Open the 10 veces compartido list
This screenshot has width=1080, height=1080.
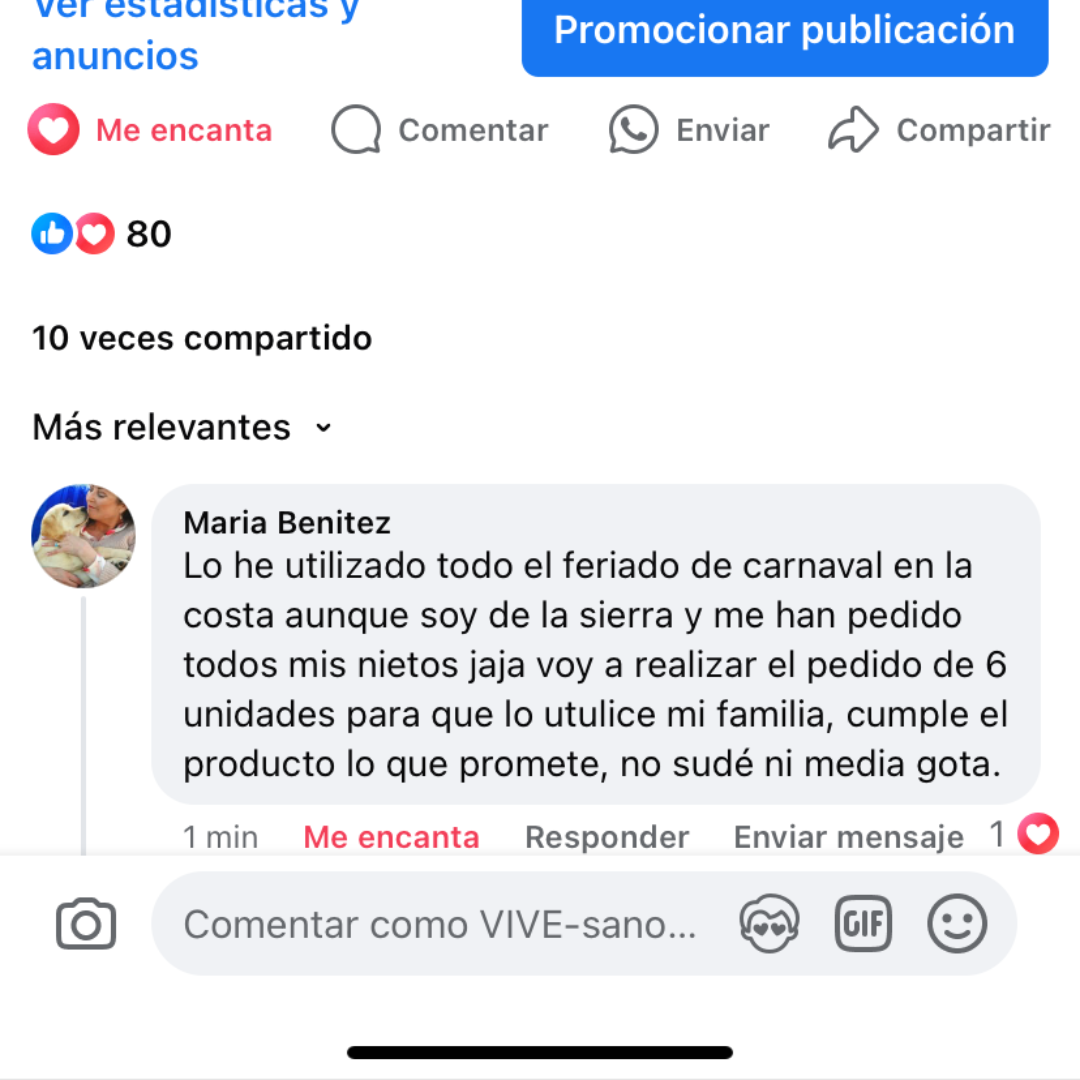202,338
